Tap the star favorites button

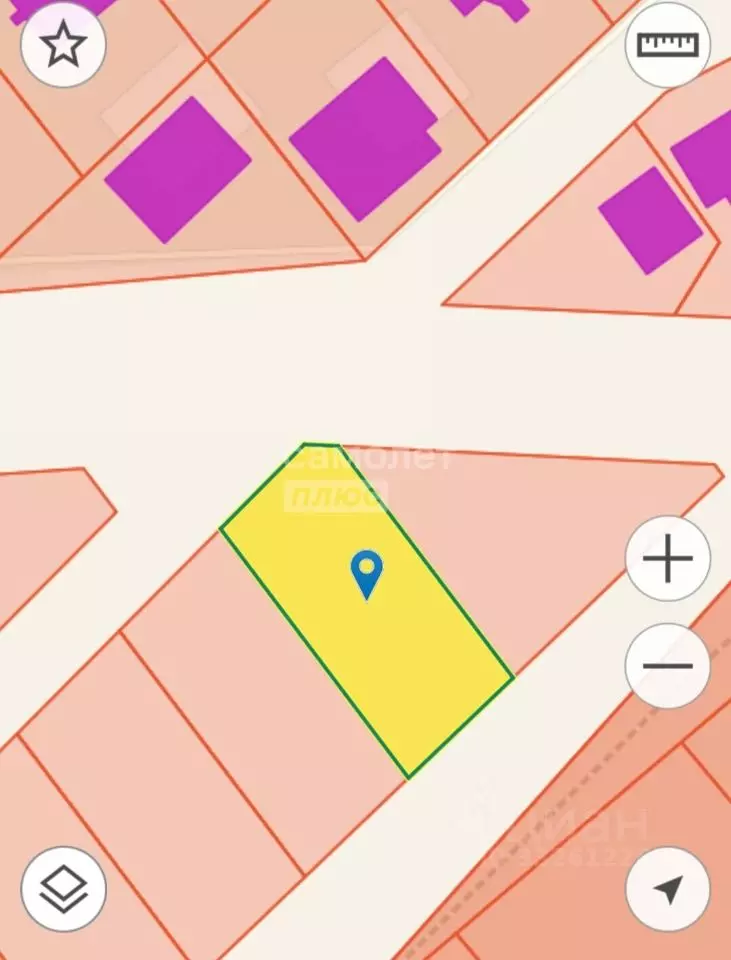63,45
